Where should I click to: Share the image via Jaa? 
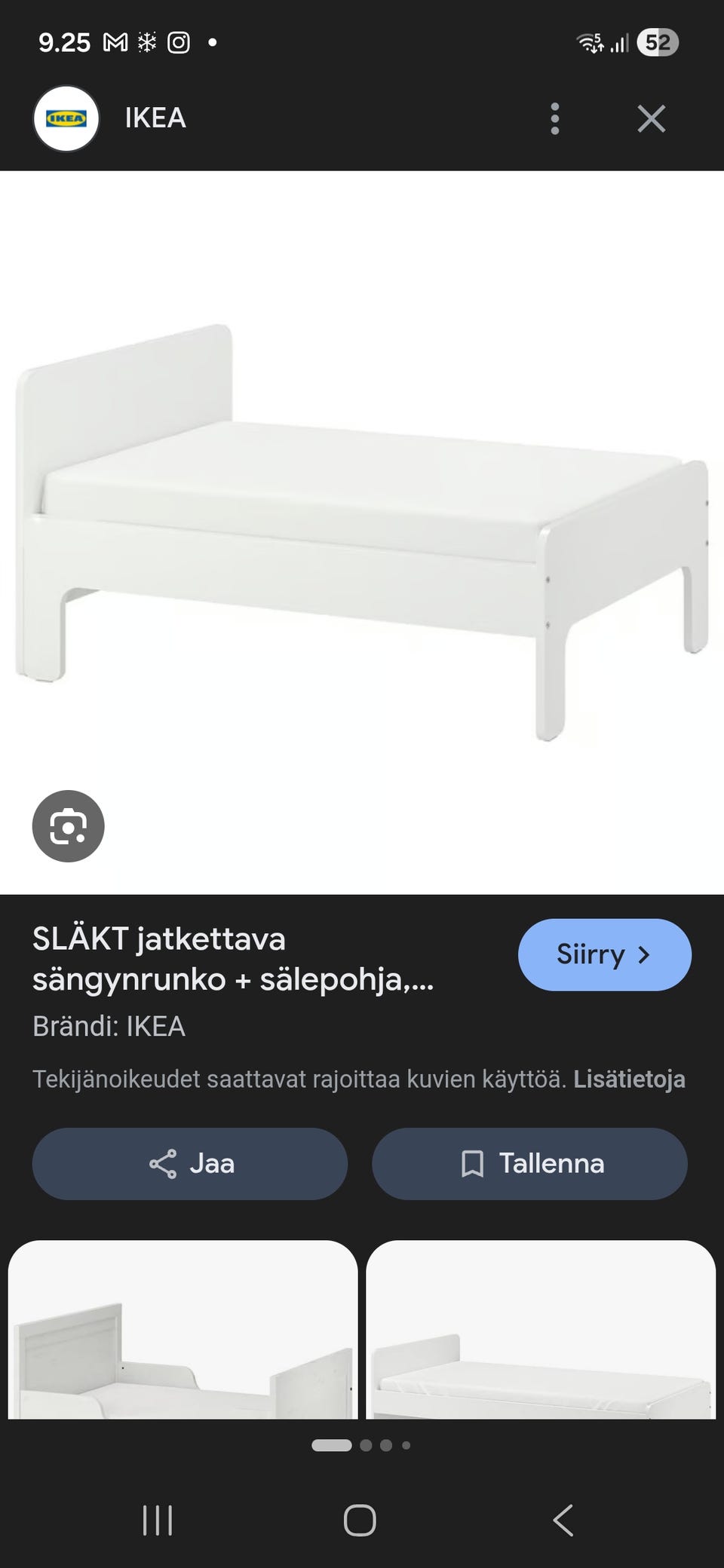(189, 1164)
